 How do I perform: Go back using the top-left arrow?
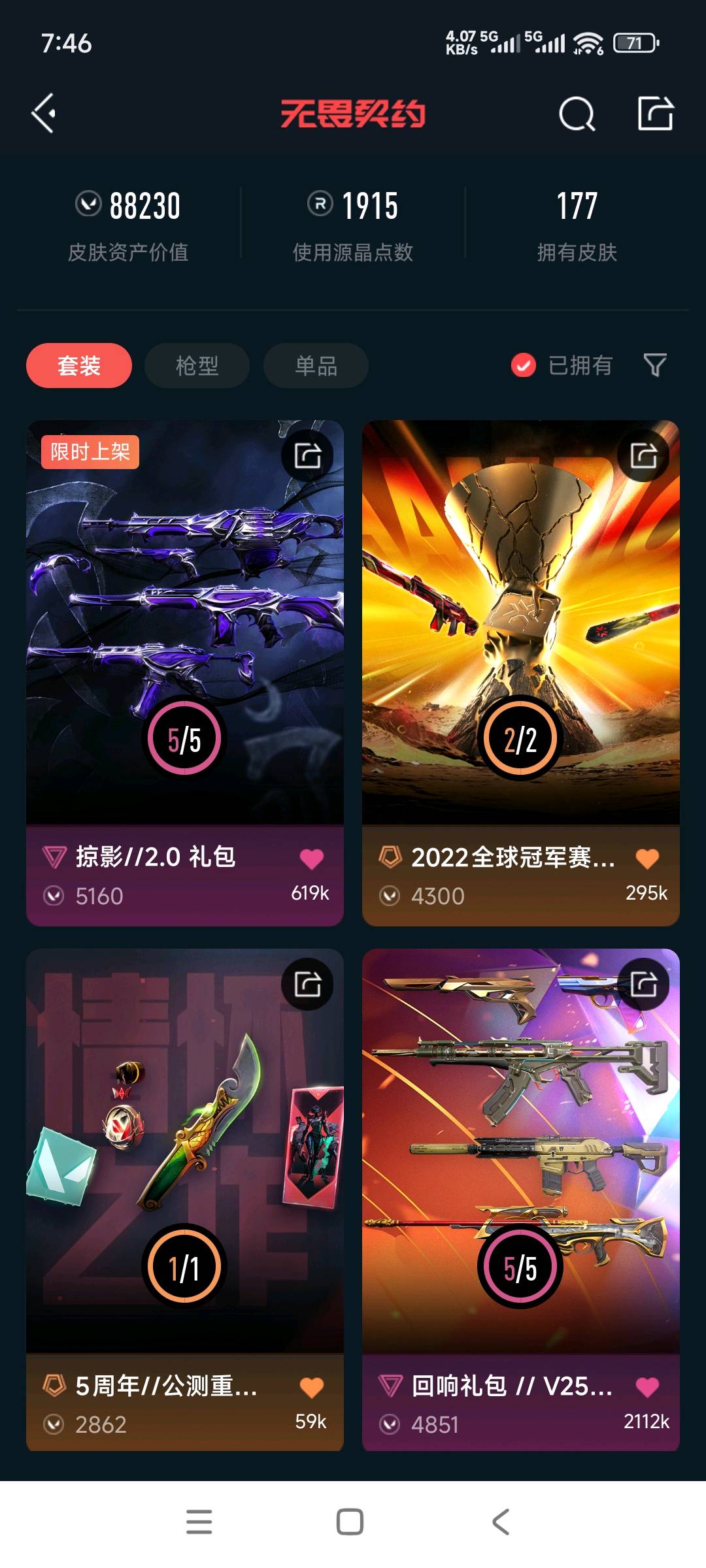pos(44,114)
